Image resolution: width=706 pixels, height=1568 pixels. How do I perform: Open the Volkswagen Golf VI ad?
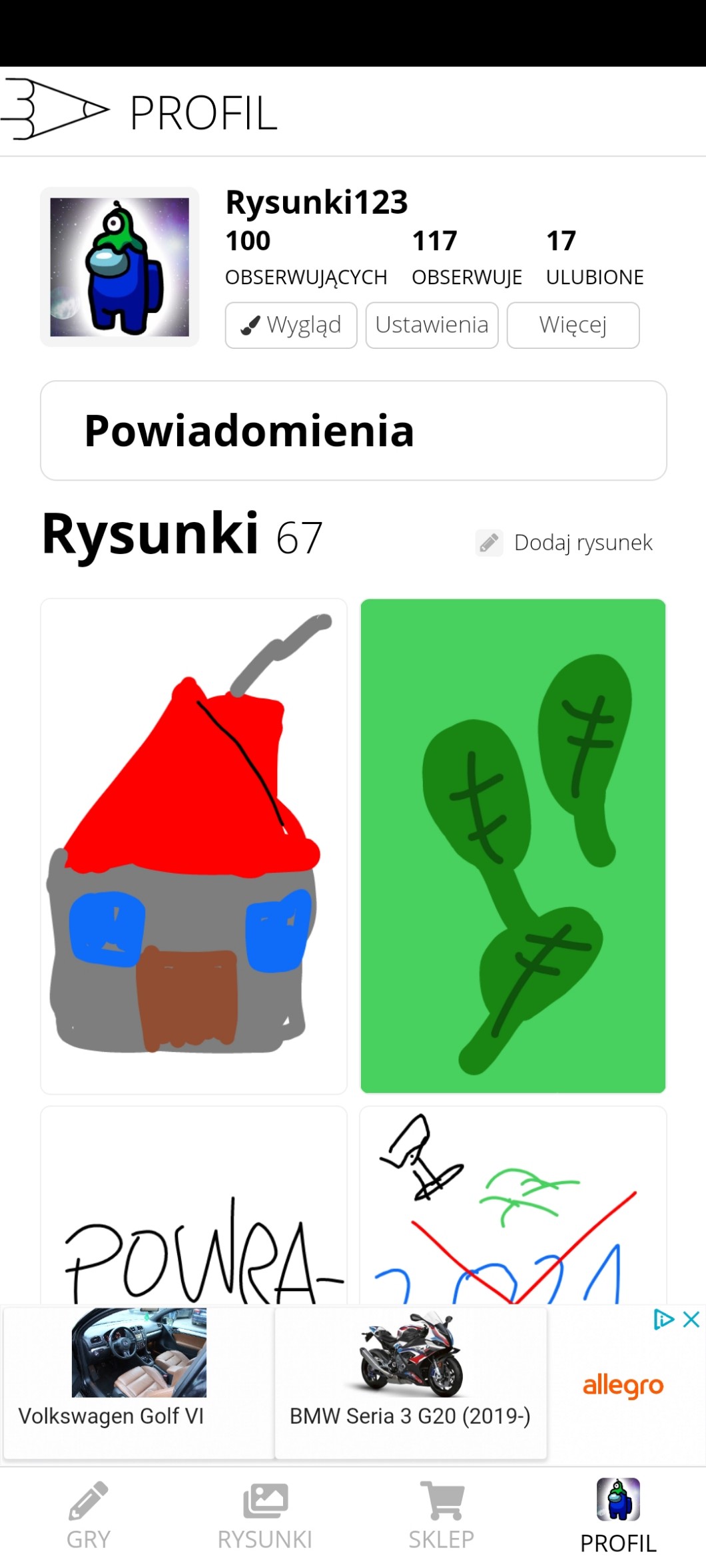139,1382
